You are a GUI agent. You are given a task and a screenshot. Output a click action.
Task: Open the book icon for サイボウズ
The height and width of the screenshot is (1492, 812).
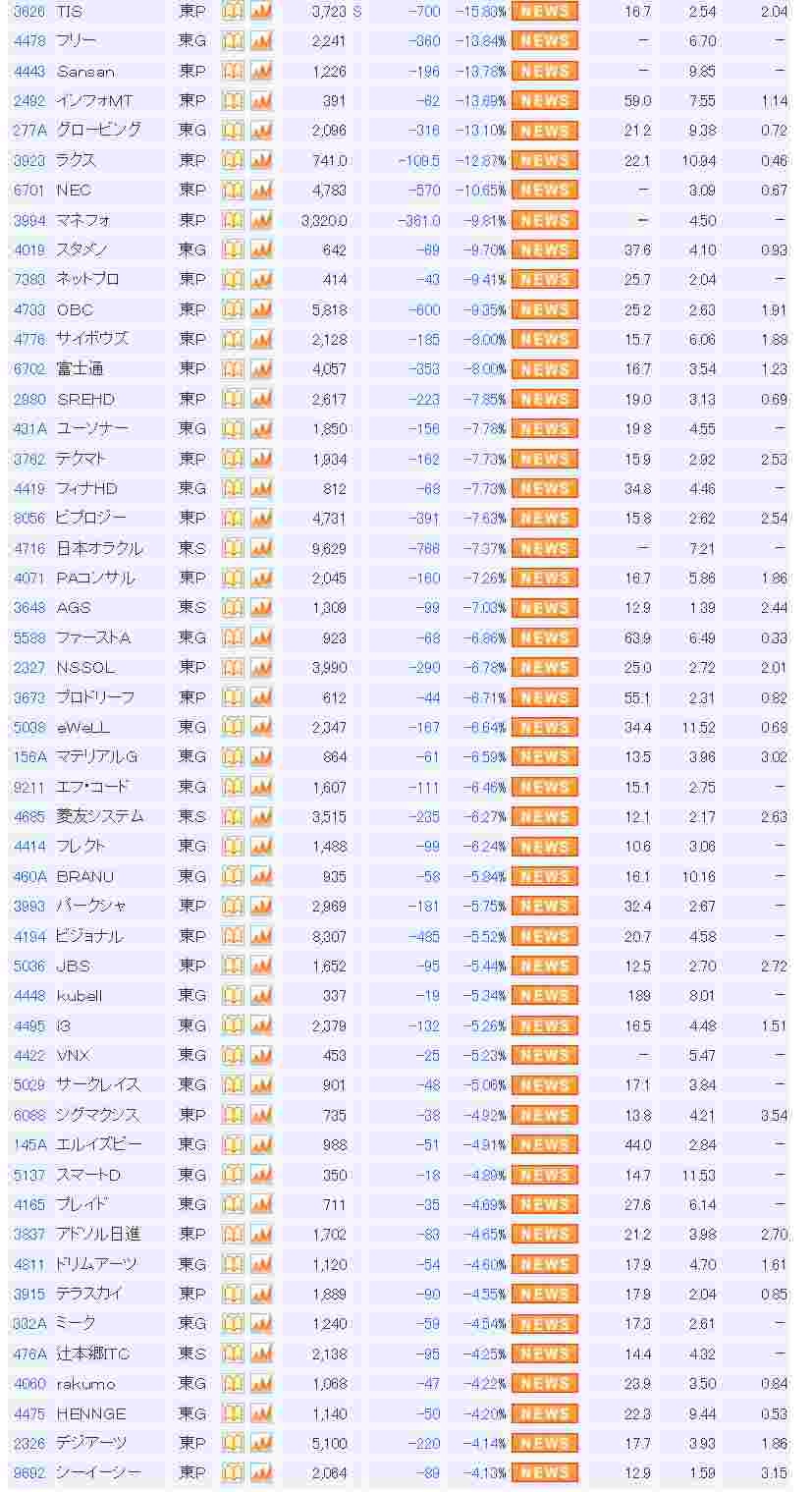click(x=232, y=339)
